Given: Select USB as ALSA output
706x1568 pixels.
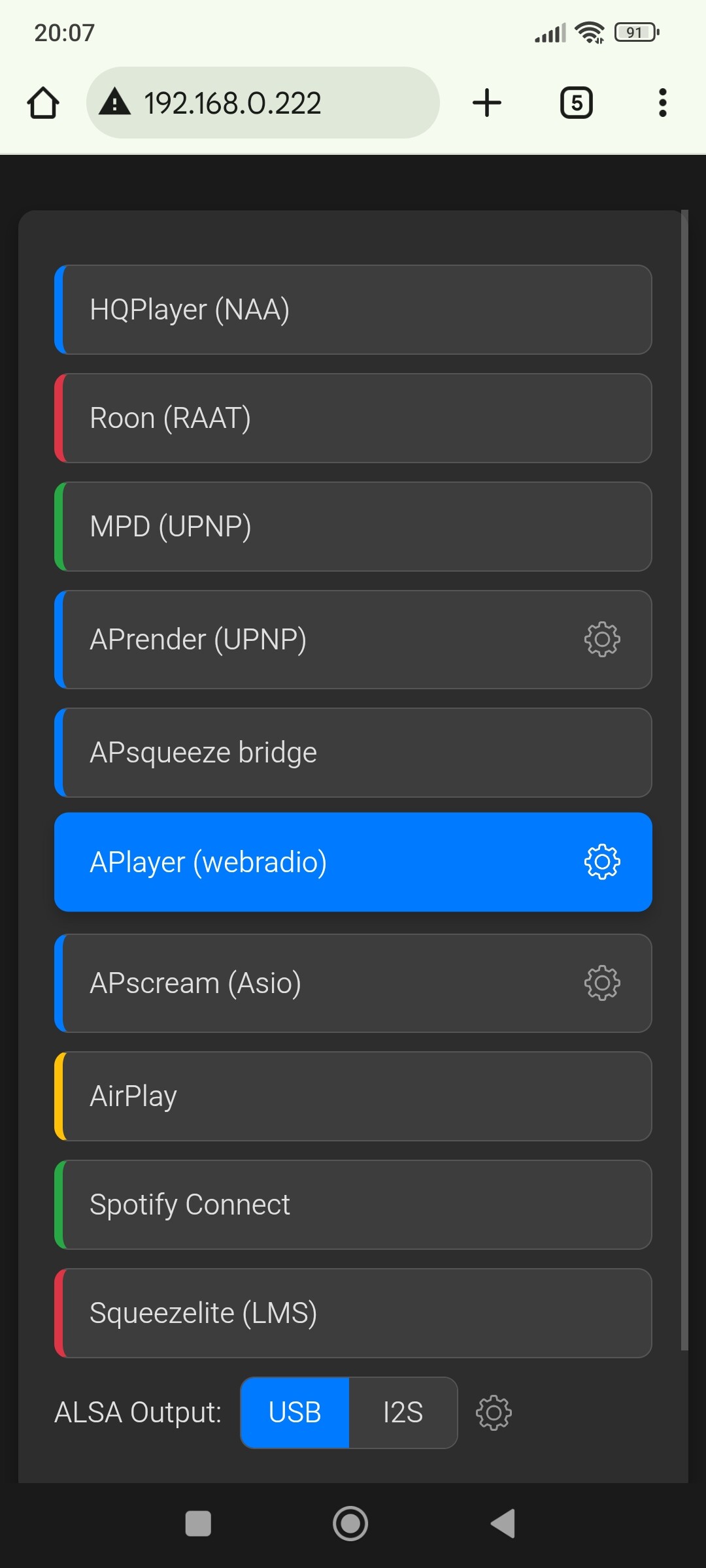Looking at the screenshot, I should [295, 1413].
